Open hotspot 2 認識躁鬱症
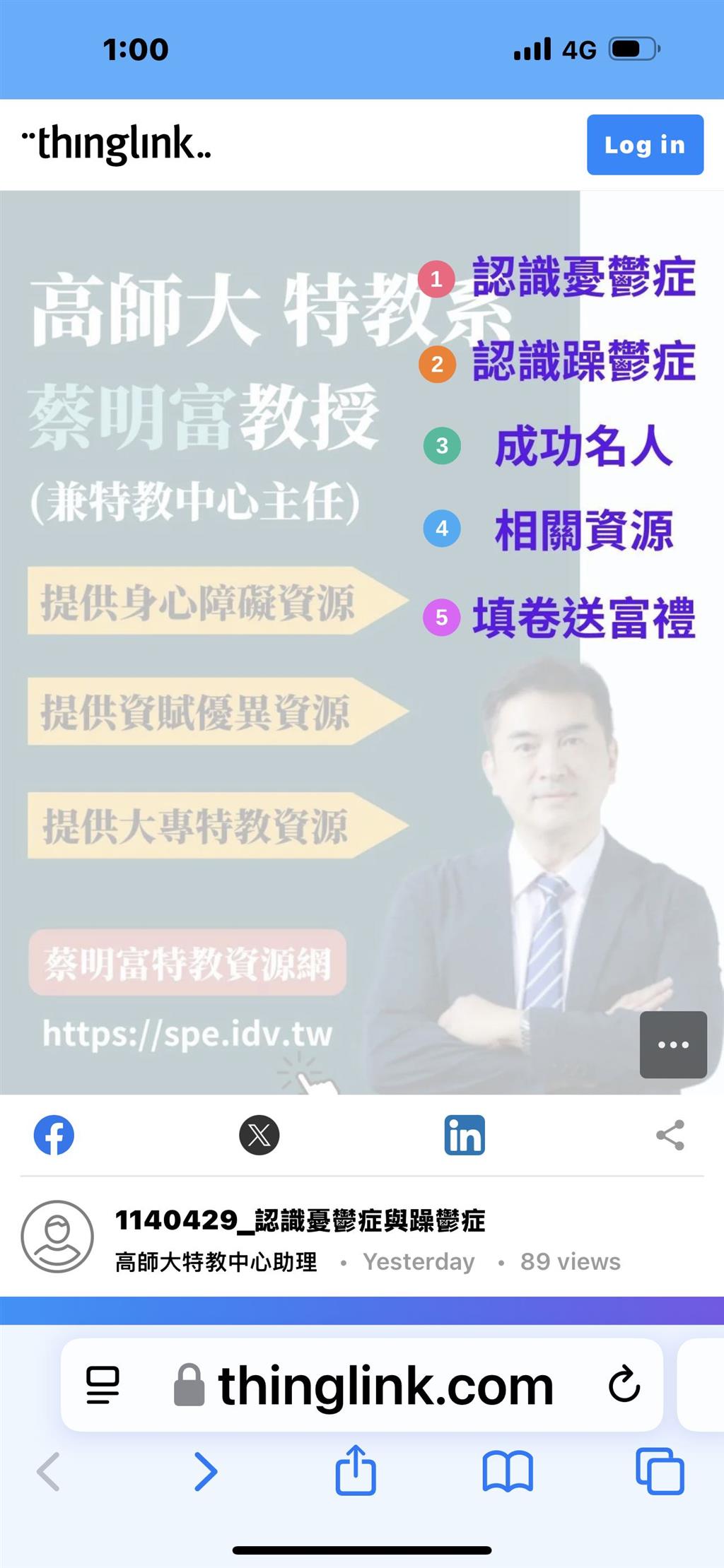Image resolution: width=724 pixels, height=1568 pixels. tap(438, 365)
